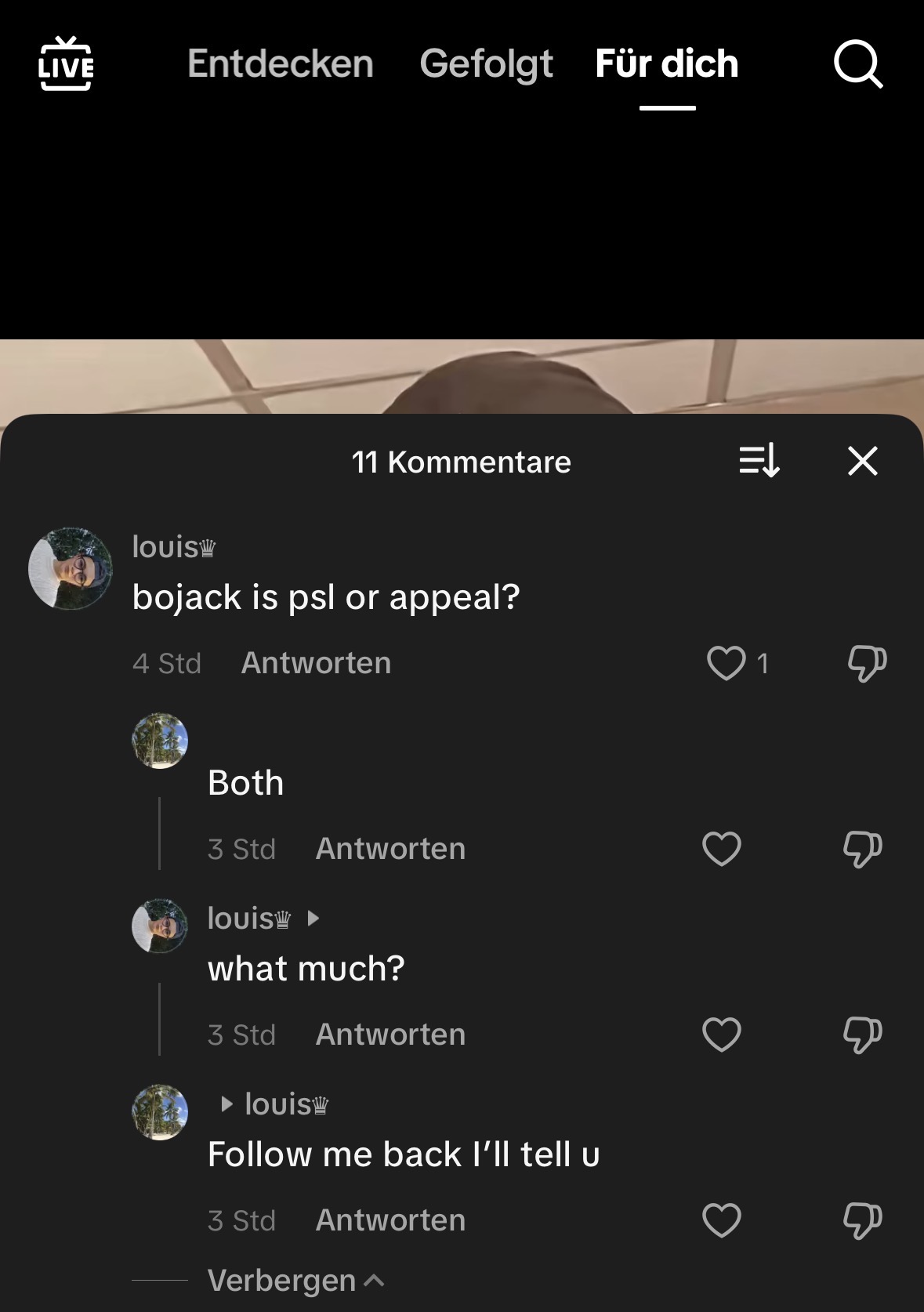The width and height of the screenshot is (924, 1312).
Task: Reply to the "what much?" comment
Action: (x=390, y=1035)
